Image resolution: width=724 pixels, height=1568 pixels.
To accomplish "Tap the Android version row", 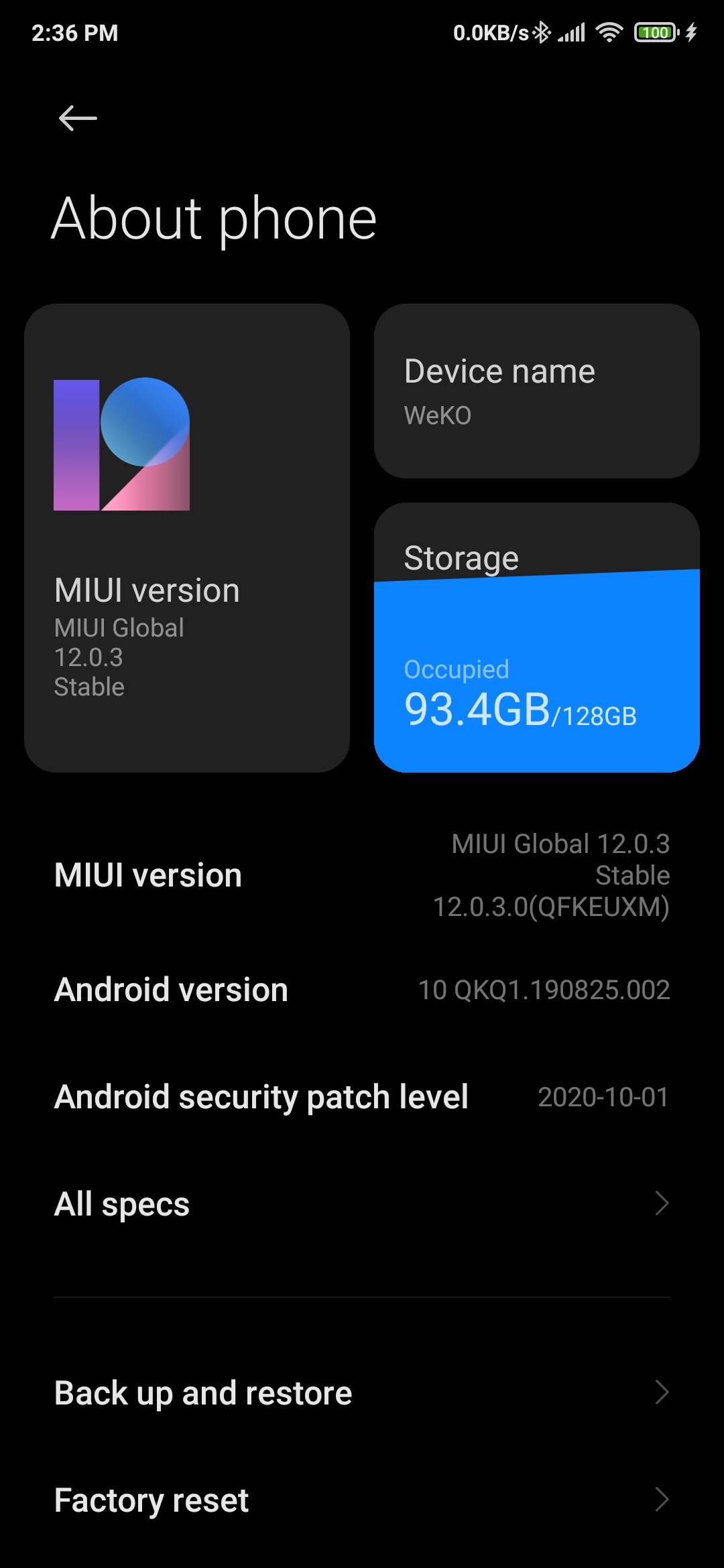I will click(x=362, y=990).
